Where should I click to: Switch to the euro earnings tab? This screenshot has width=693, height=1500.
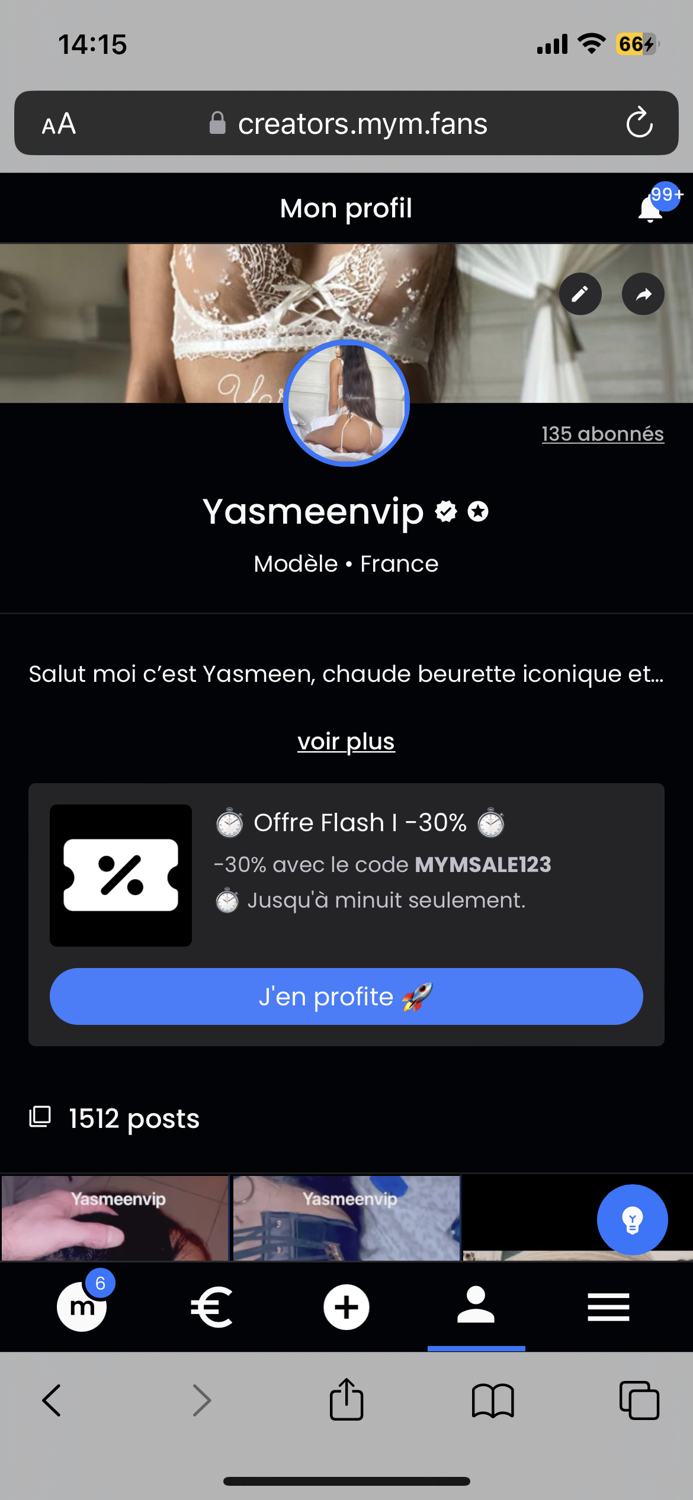click(212, 1307)
